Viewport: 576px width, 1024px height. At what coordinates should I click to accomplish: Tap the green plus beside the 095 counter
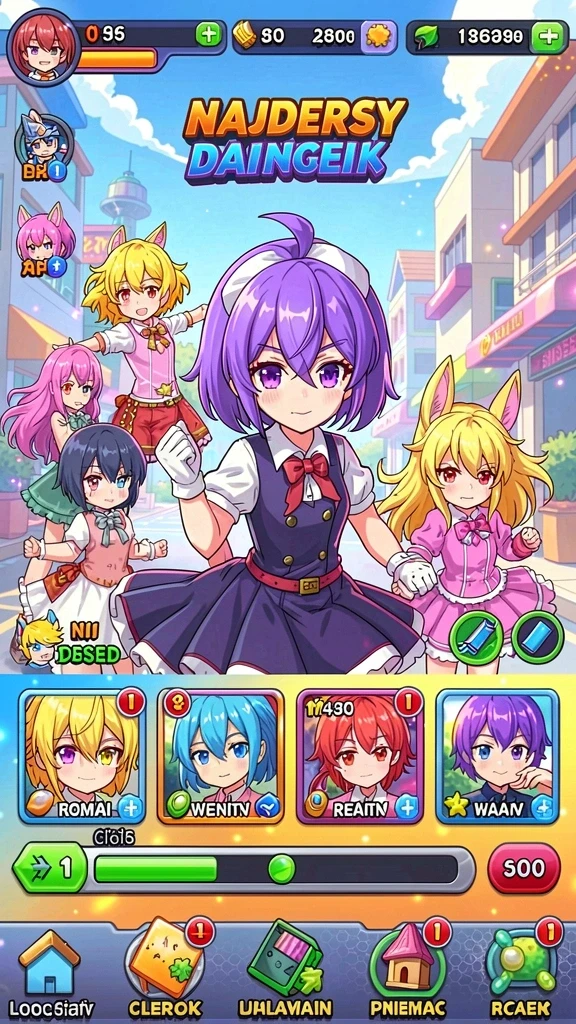click(209, 34)
